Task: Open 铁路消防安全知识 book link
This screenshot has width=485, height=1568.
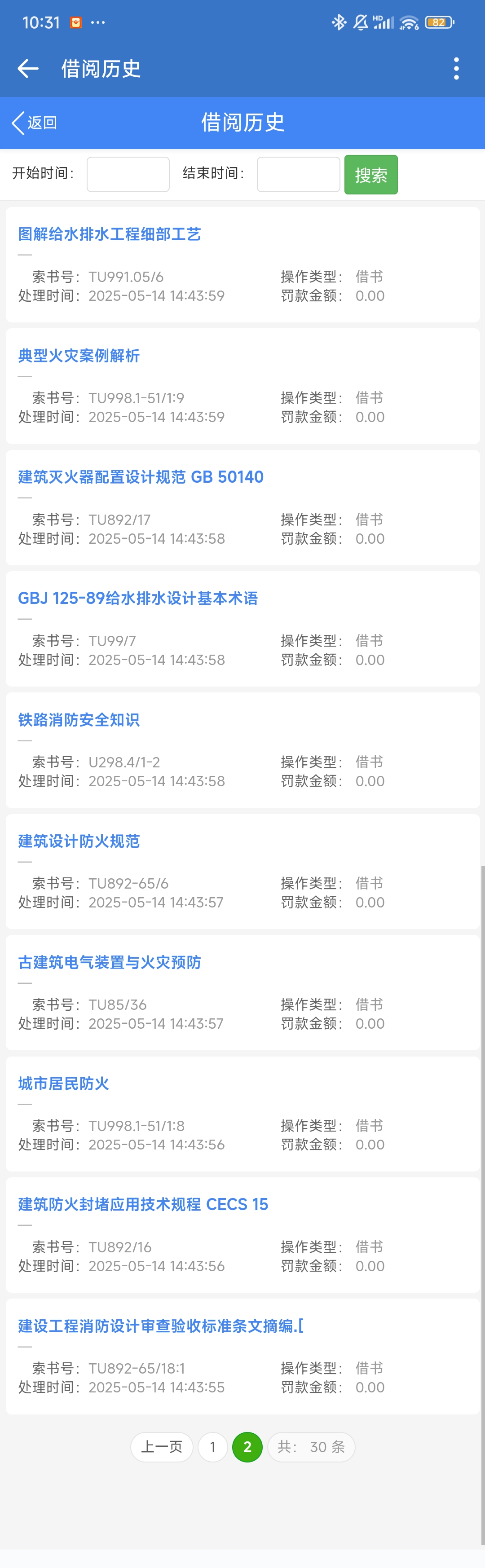Action: 79,720
